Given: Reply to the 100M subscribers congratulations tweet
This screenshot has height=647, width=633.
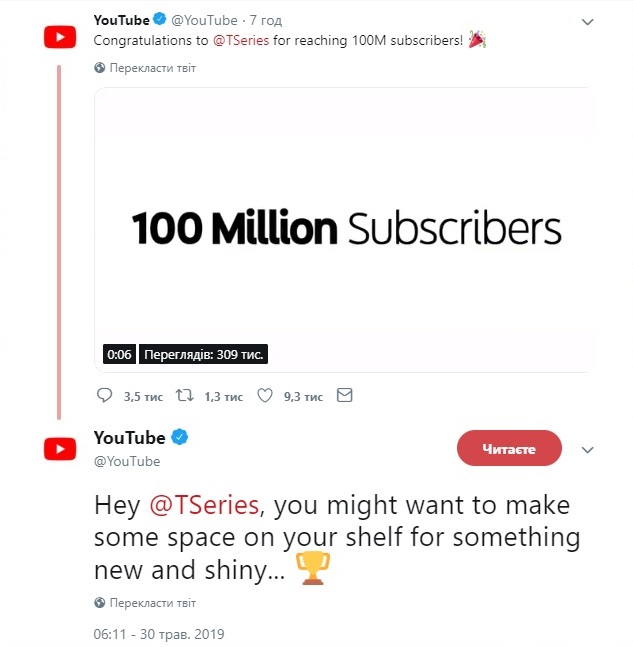Looking at the screenshot, I should point(103,396).
